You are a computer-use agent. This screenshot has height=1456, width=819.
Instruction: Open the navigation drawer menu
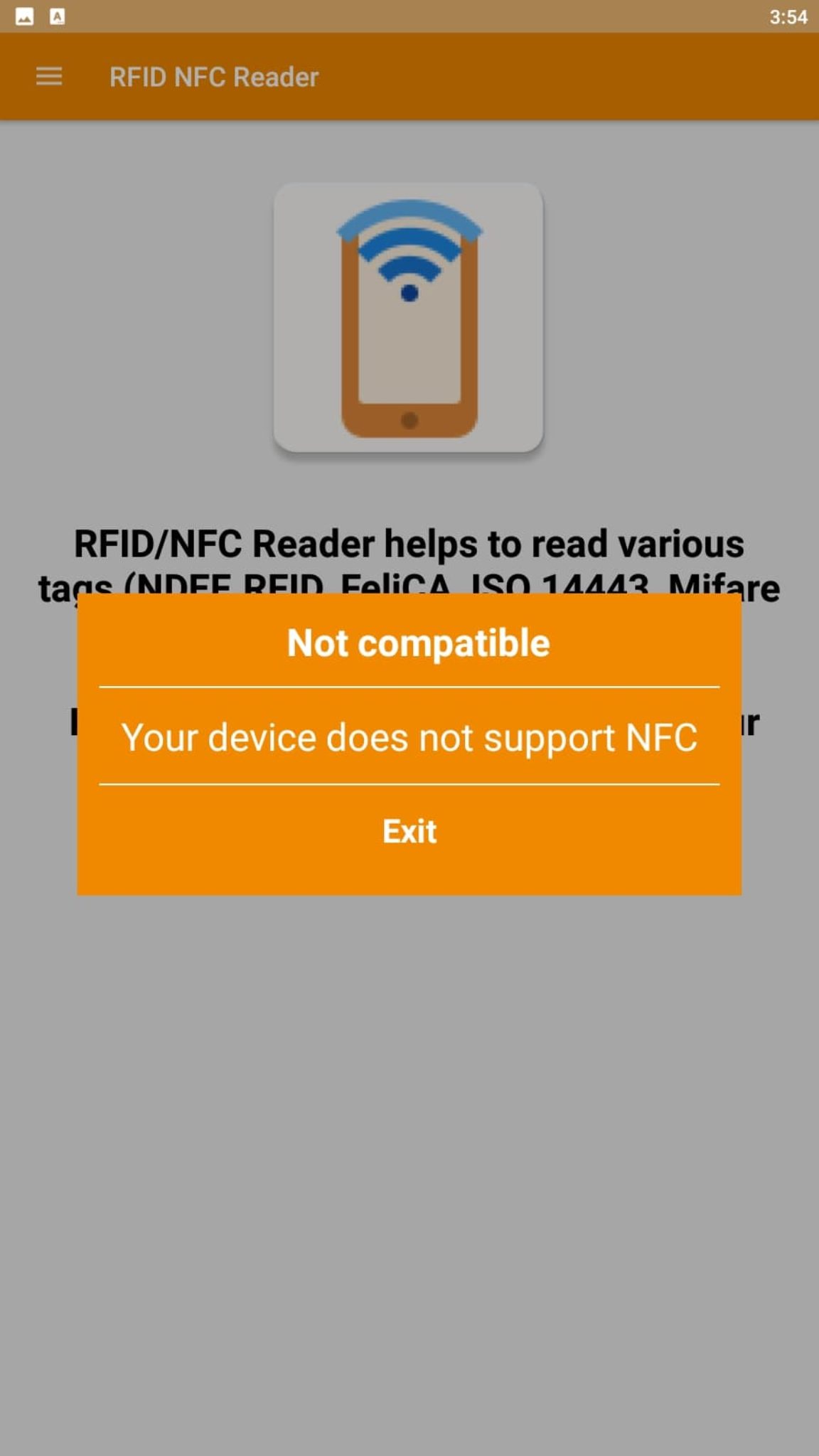pos(50,77)
